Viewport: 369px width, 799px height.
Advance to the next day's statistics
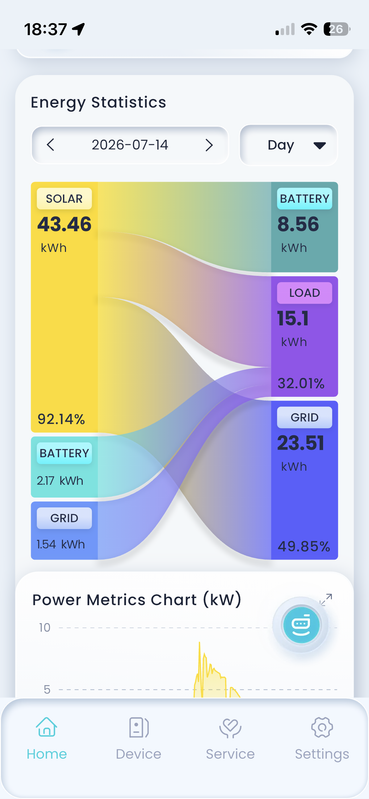pos(209,145)
